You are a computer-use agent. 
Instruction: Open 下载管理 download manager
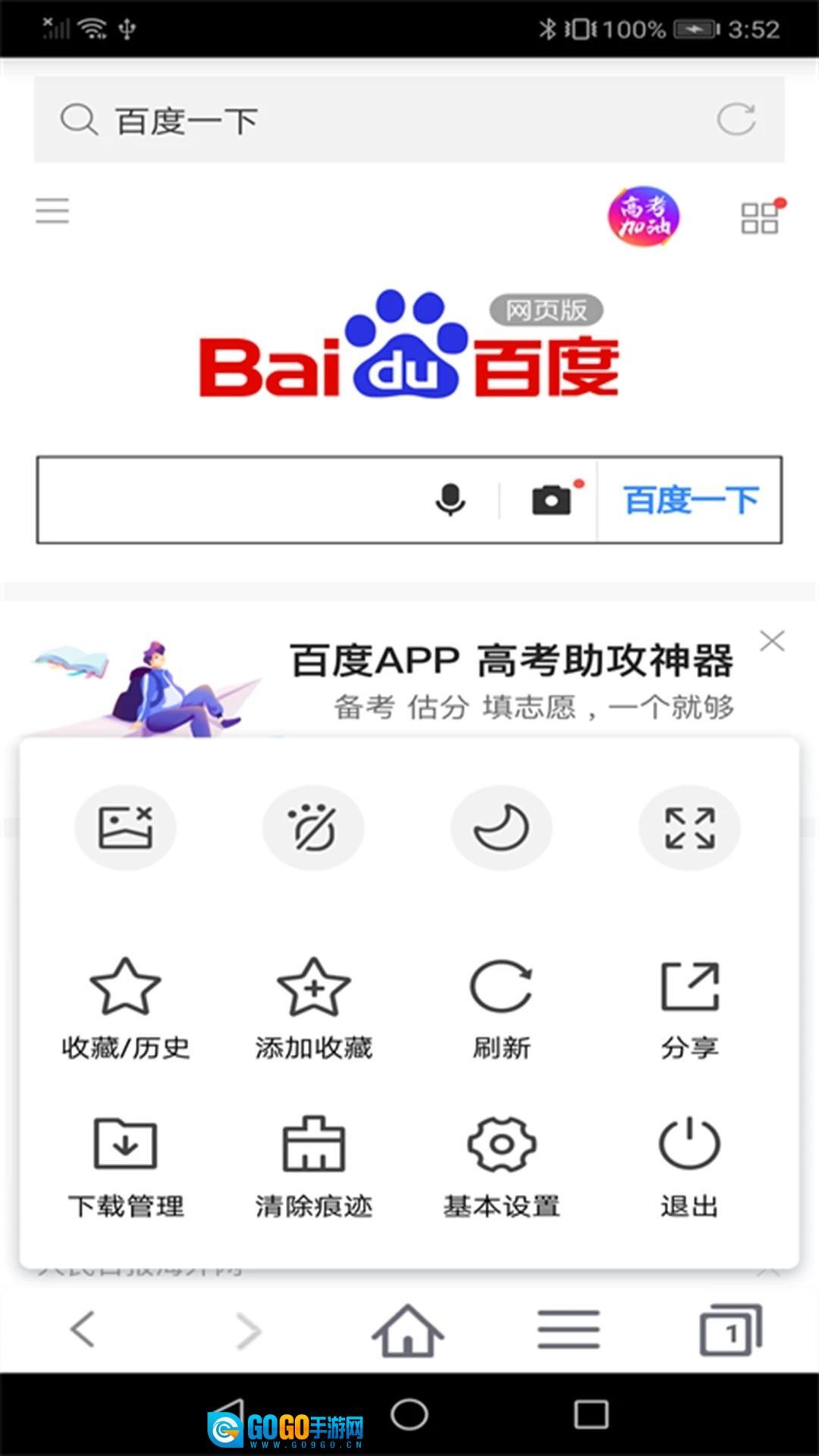125,1166
